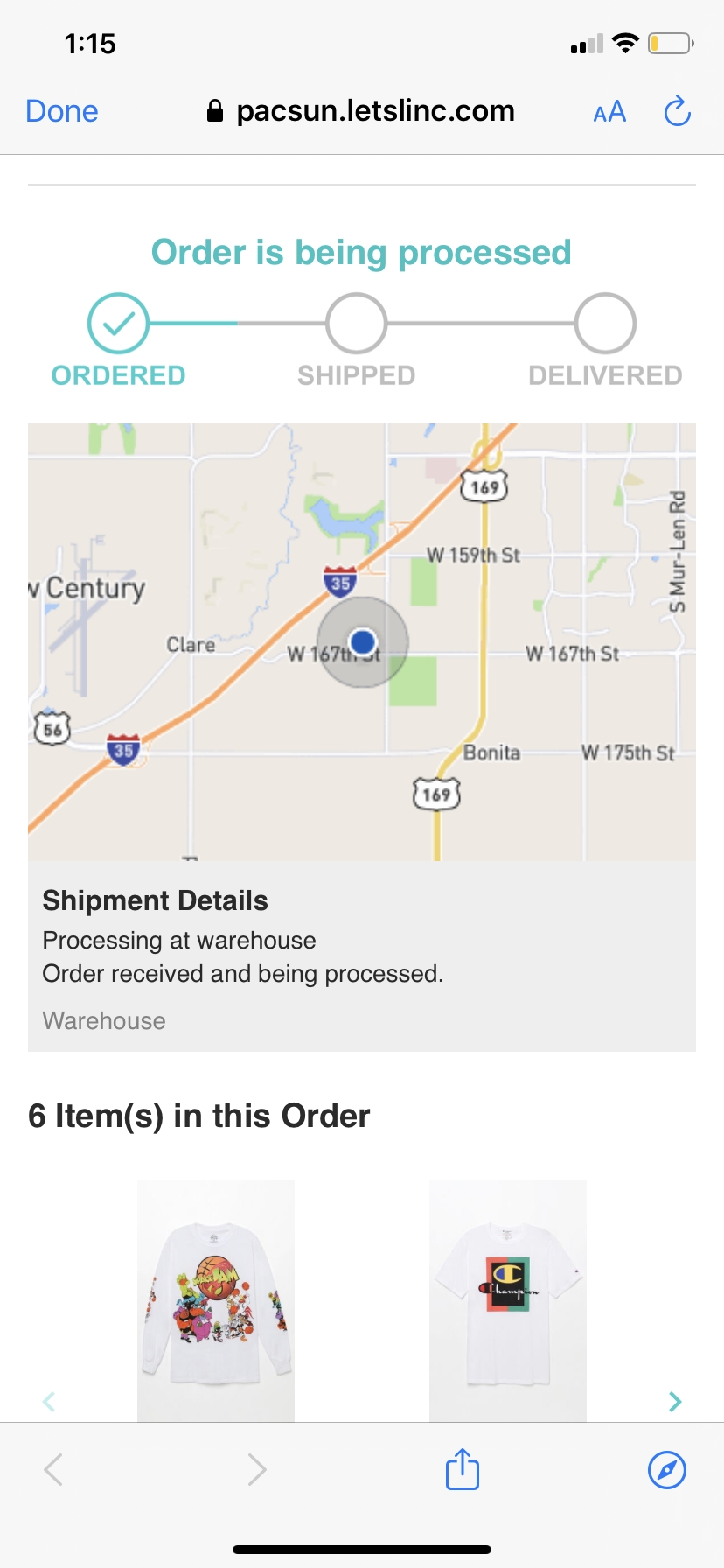Tap the blue location dot on the map
Screen dimensions: 724x1568
click(362, 641)
